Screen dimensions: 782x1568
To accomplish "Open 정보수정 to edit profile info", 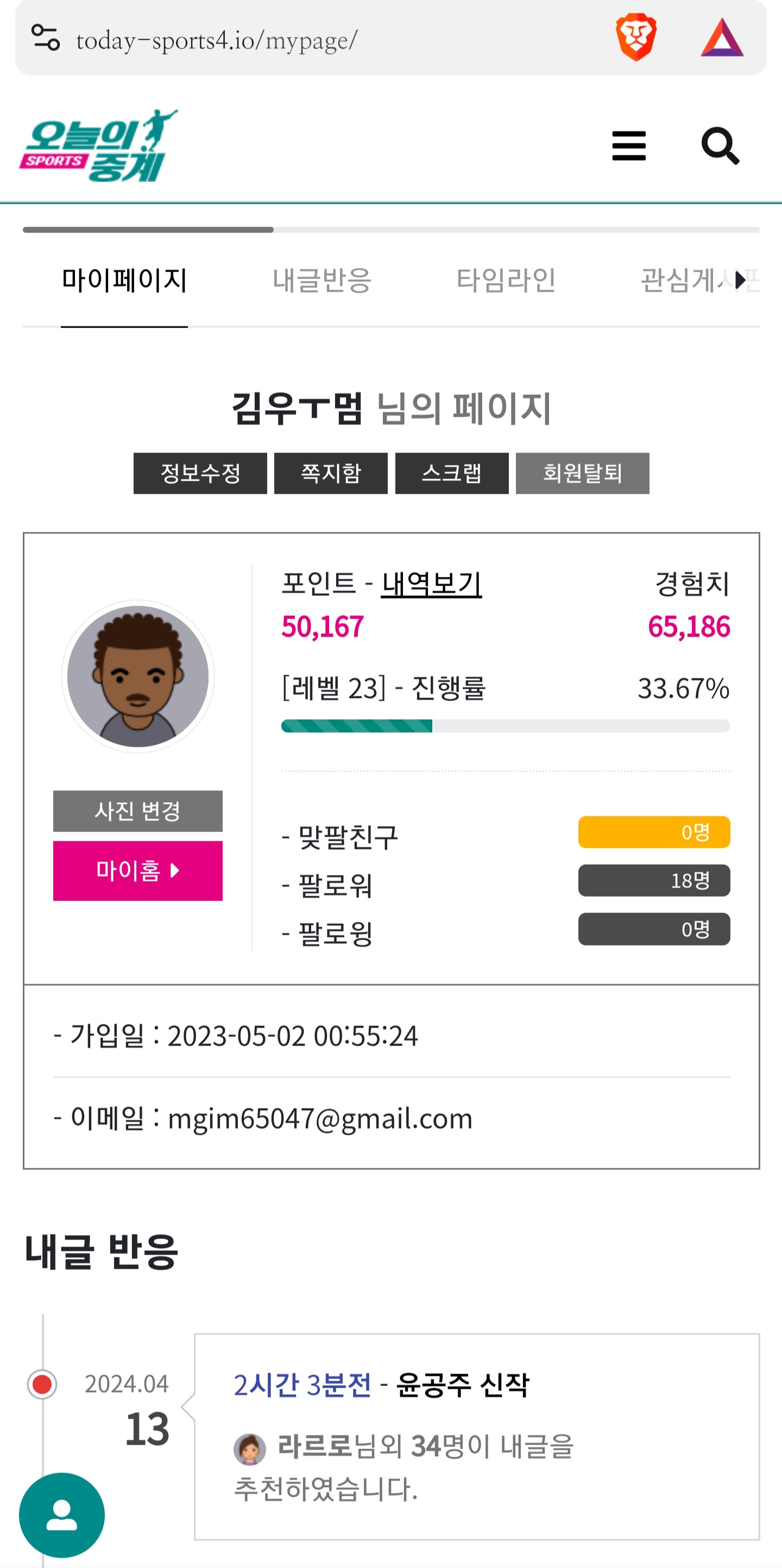I will click(200, 473).
